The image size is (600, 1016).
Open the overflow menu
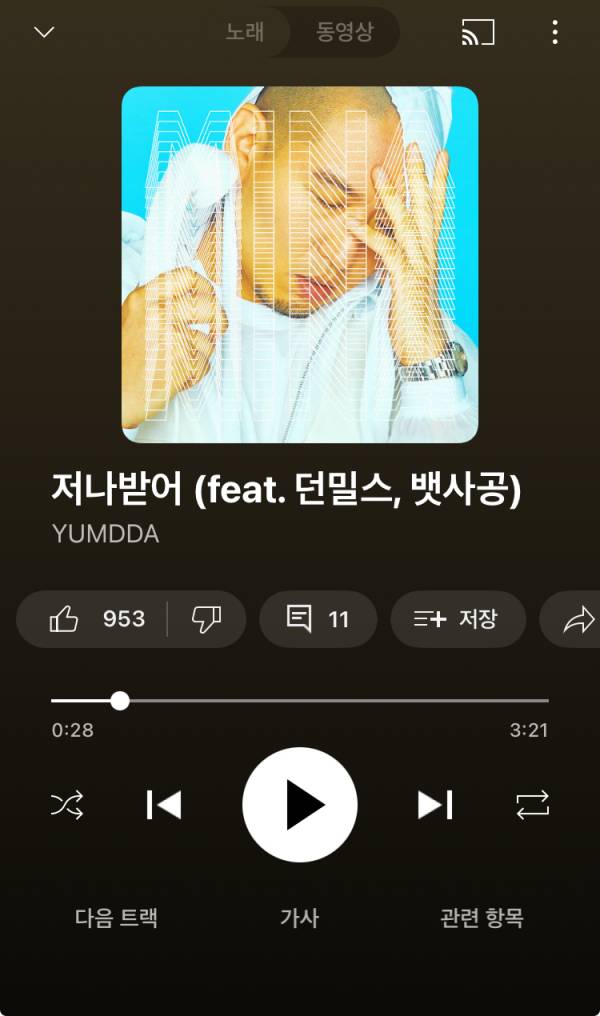click(x=555, y=32)
